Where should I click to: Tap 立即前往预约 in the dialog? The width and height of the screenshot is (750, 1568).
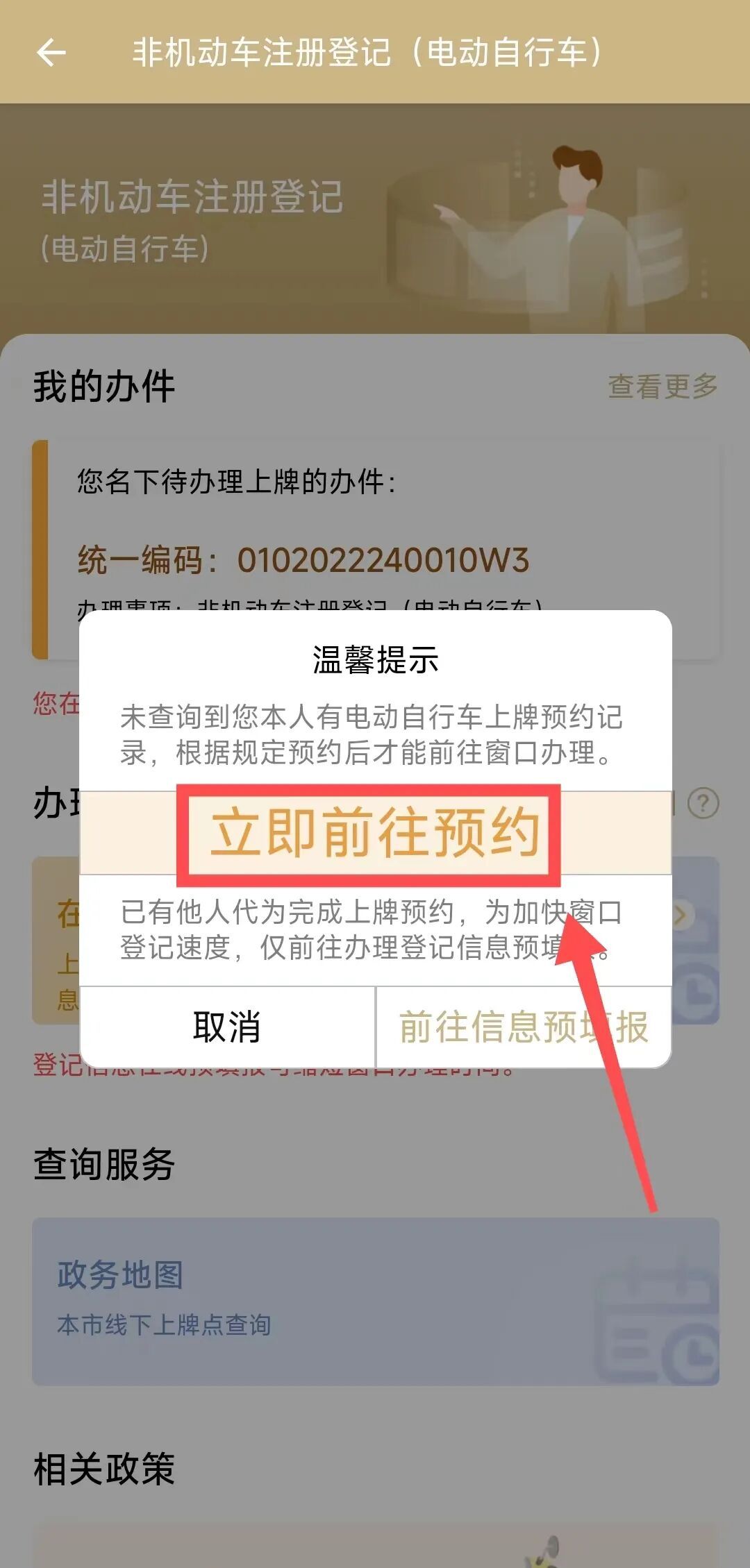click(375, 833)
